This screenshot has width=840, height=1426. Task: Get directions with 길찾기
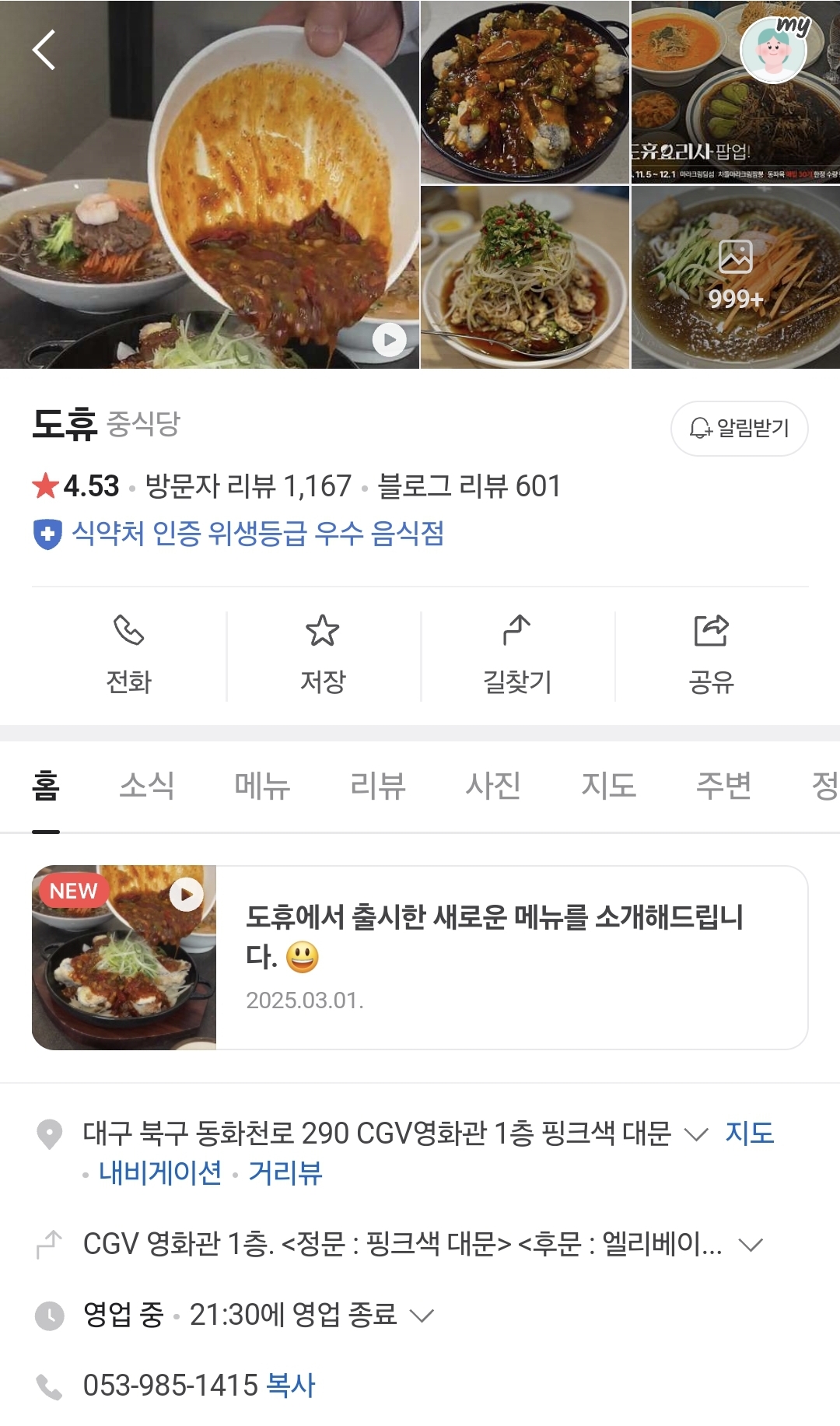[517, 655]
